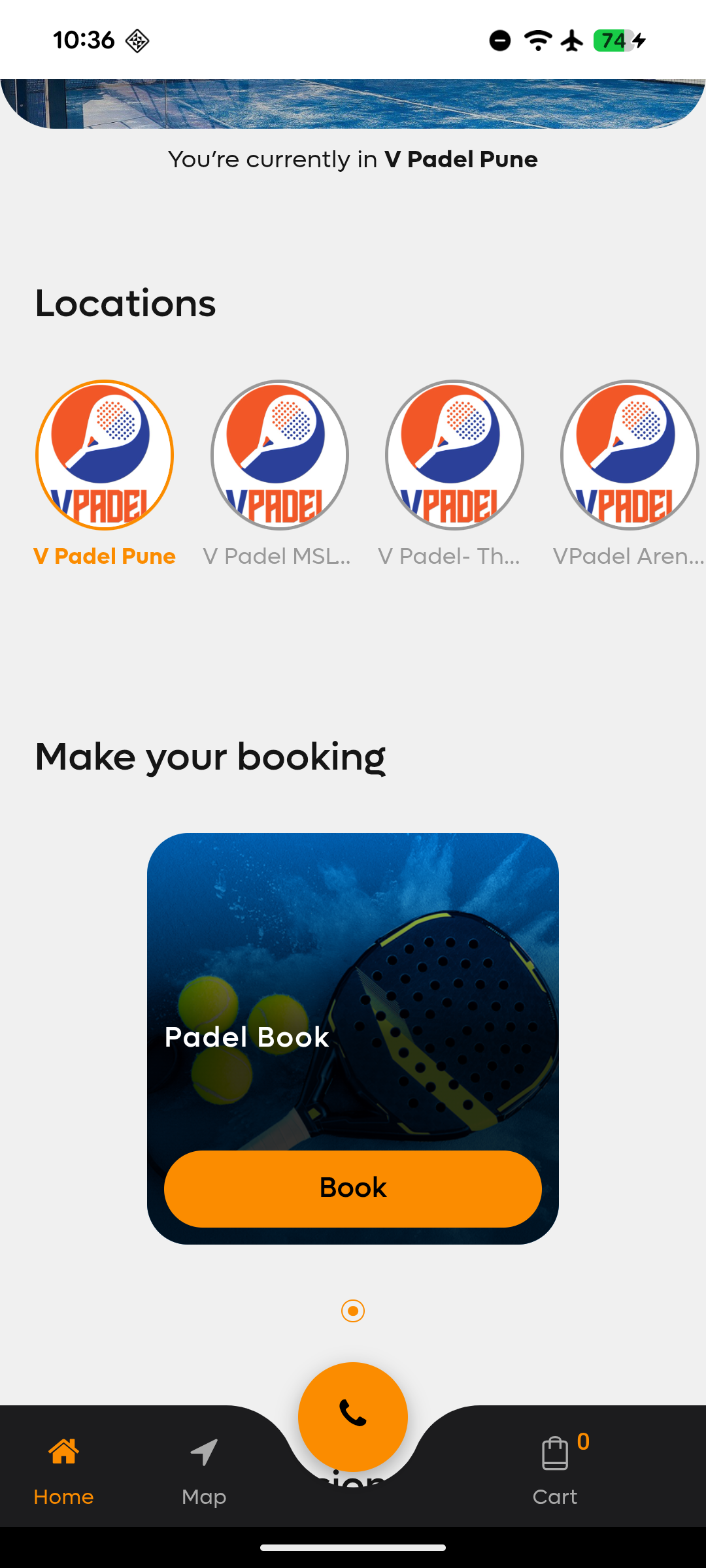The width and height of the screenshot is (706, 1568).
Task: Tap the V Padel Pune location name label
Action: pyautogui.click(x=105, y=557)
